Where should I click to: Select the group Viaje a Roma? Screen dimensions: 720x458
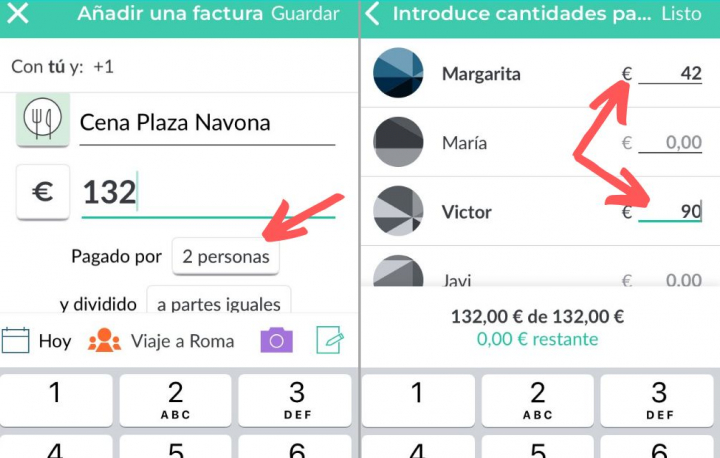(161, 341)
